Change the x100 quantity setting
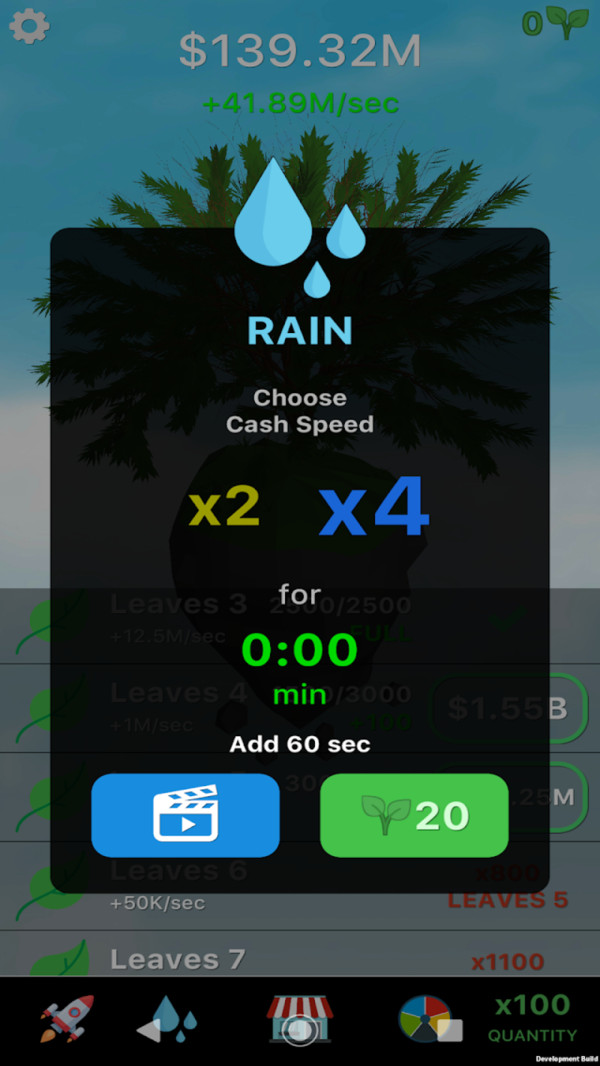 pyautogui.click(x=532, y=1018)
